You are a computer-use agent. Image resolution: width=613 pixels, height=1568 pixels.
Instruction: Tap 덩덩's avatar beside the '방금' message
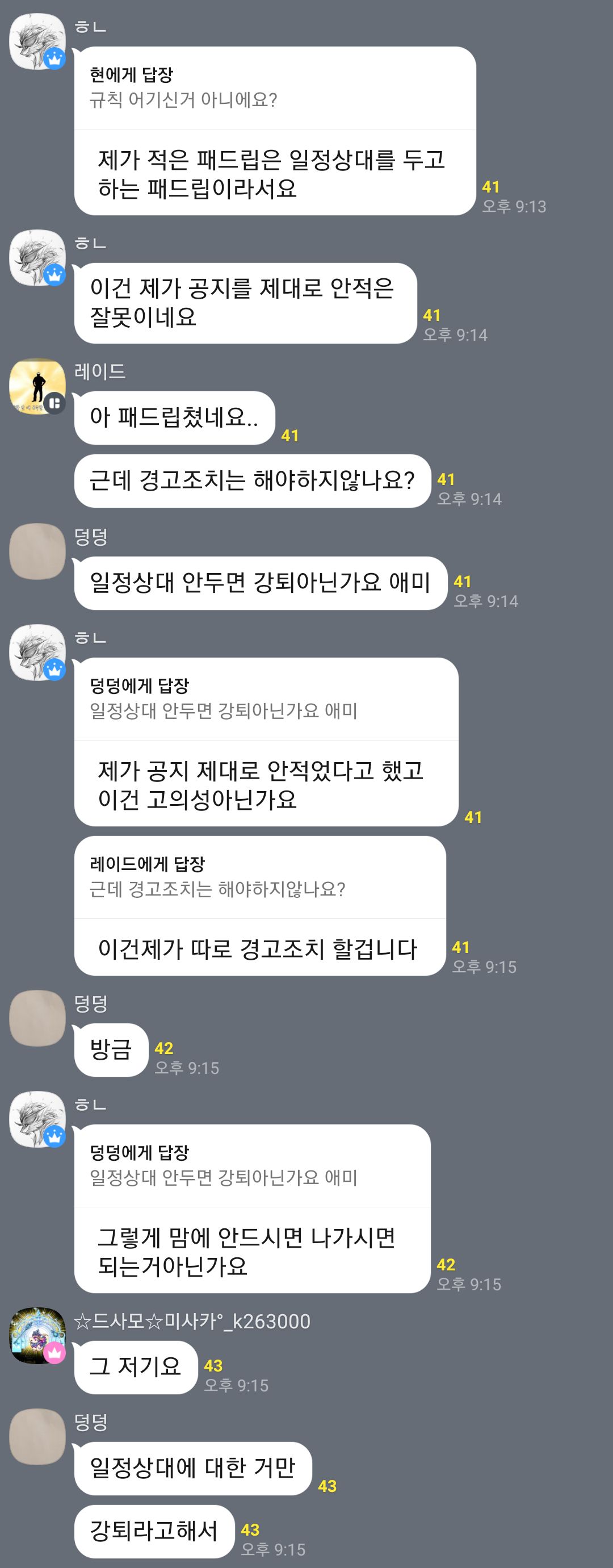pyautogui.click(x=37, y=1018)
